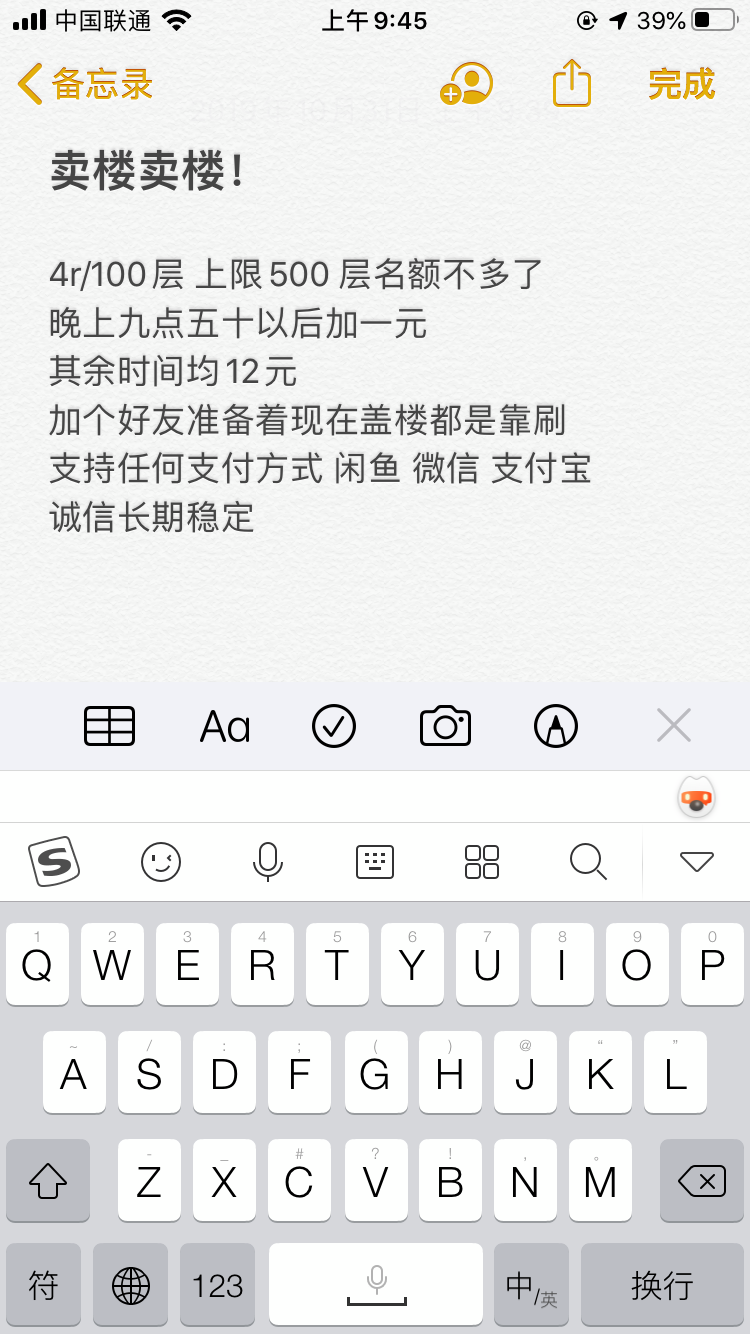Collapse the keyboard with down arrow
Image resolution: width=750 pixels, height=1334 pixels.
(x=697, y=861)
